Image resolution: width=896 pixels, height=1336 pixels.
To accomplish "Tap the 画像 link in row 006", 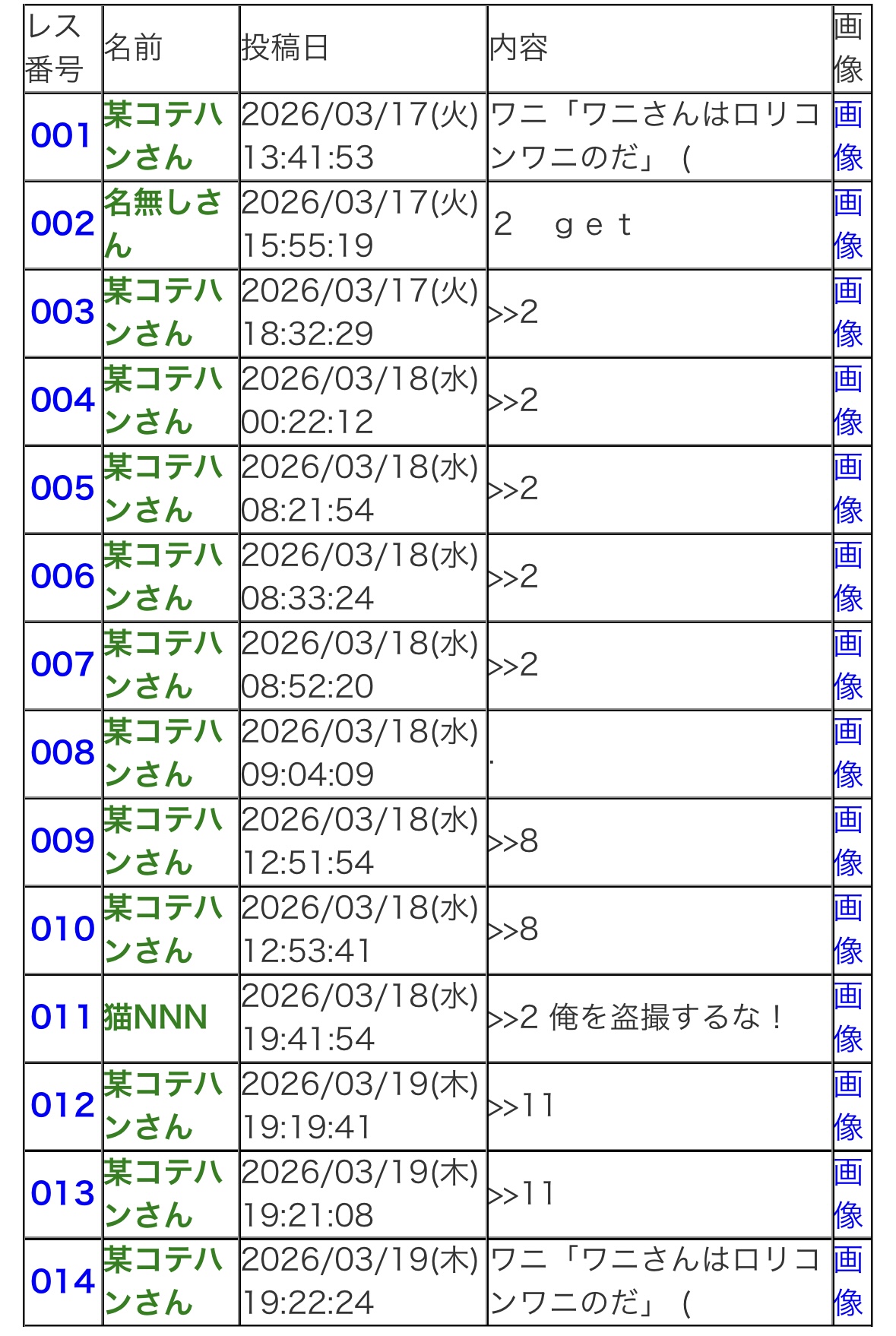I will [x=848, y=578].
